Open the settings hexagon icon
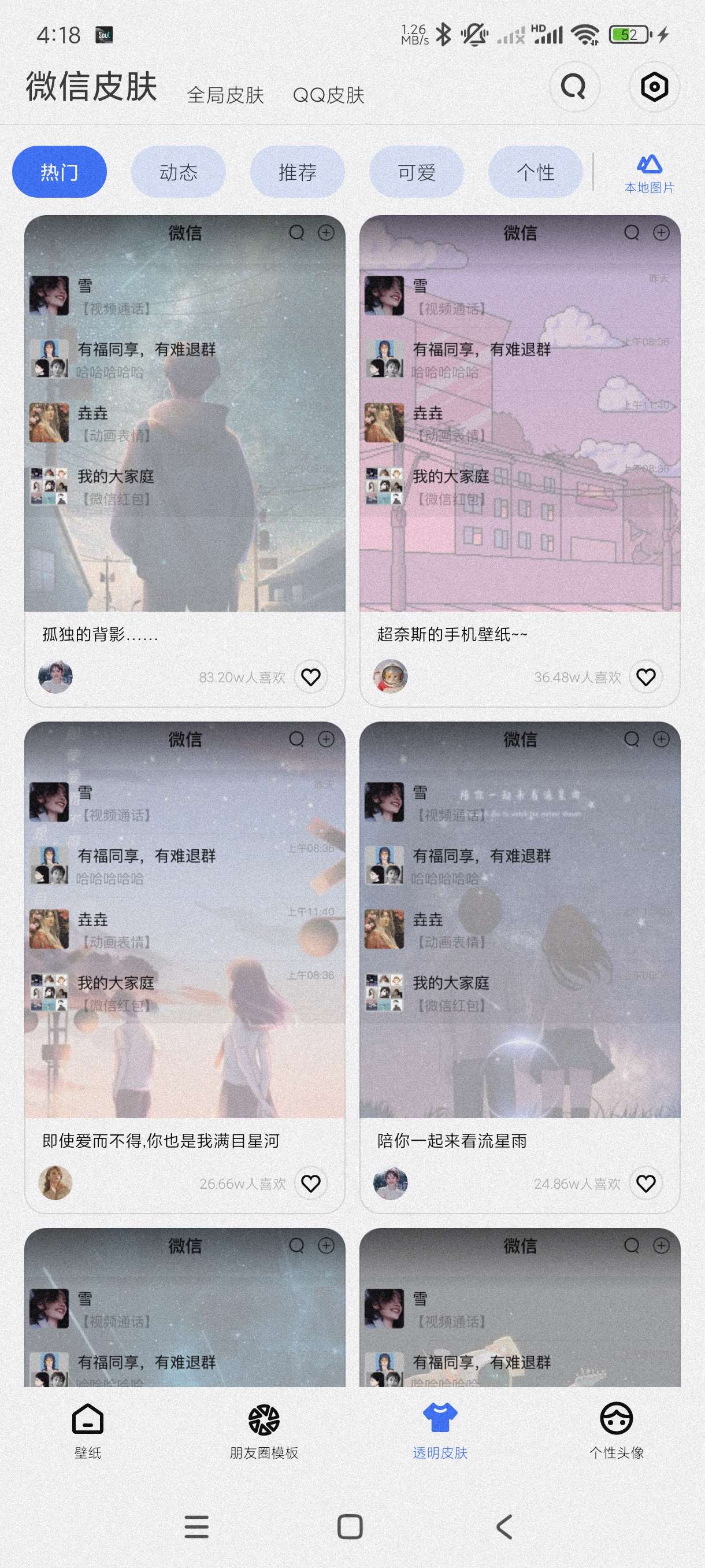The width and height of the screenshot is (705, 1568). (x=654, y=86)
